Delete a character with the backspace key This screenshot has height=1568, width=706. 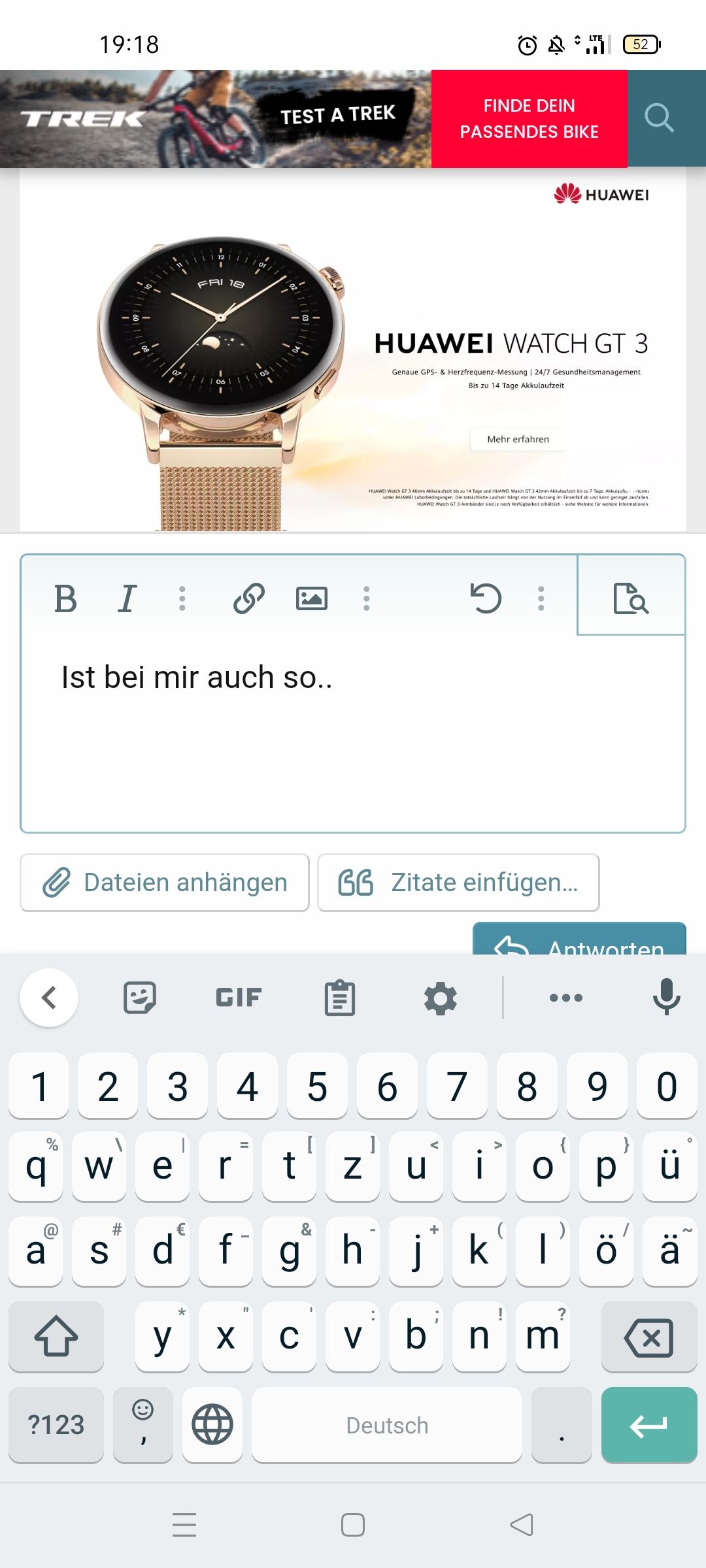click(648, 1337)
